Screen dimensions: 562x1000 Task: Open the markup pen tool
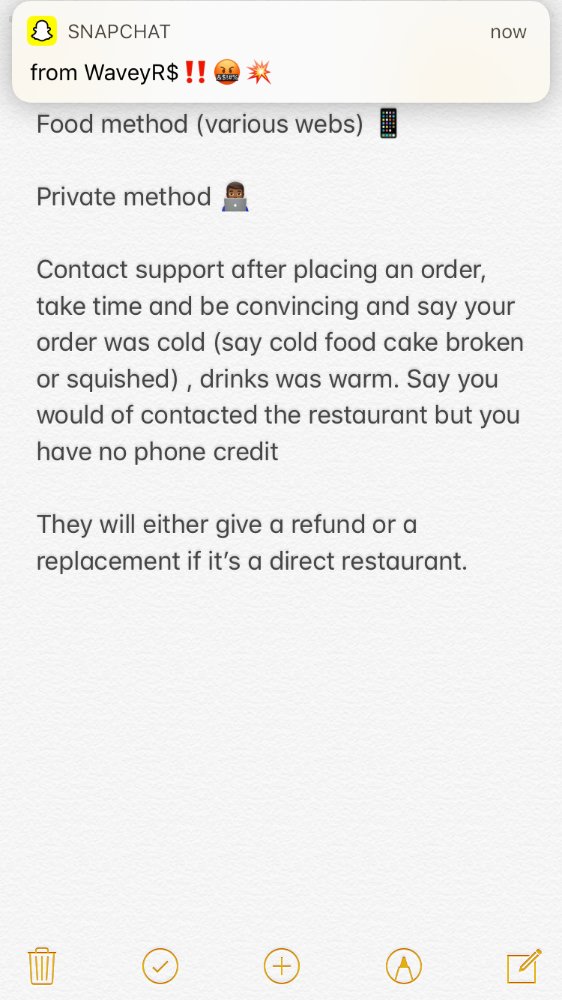[404, 966]
